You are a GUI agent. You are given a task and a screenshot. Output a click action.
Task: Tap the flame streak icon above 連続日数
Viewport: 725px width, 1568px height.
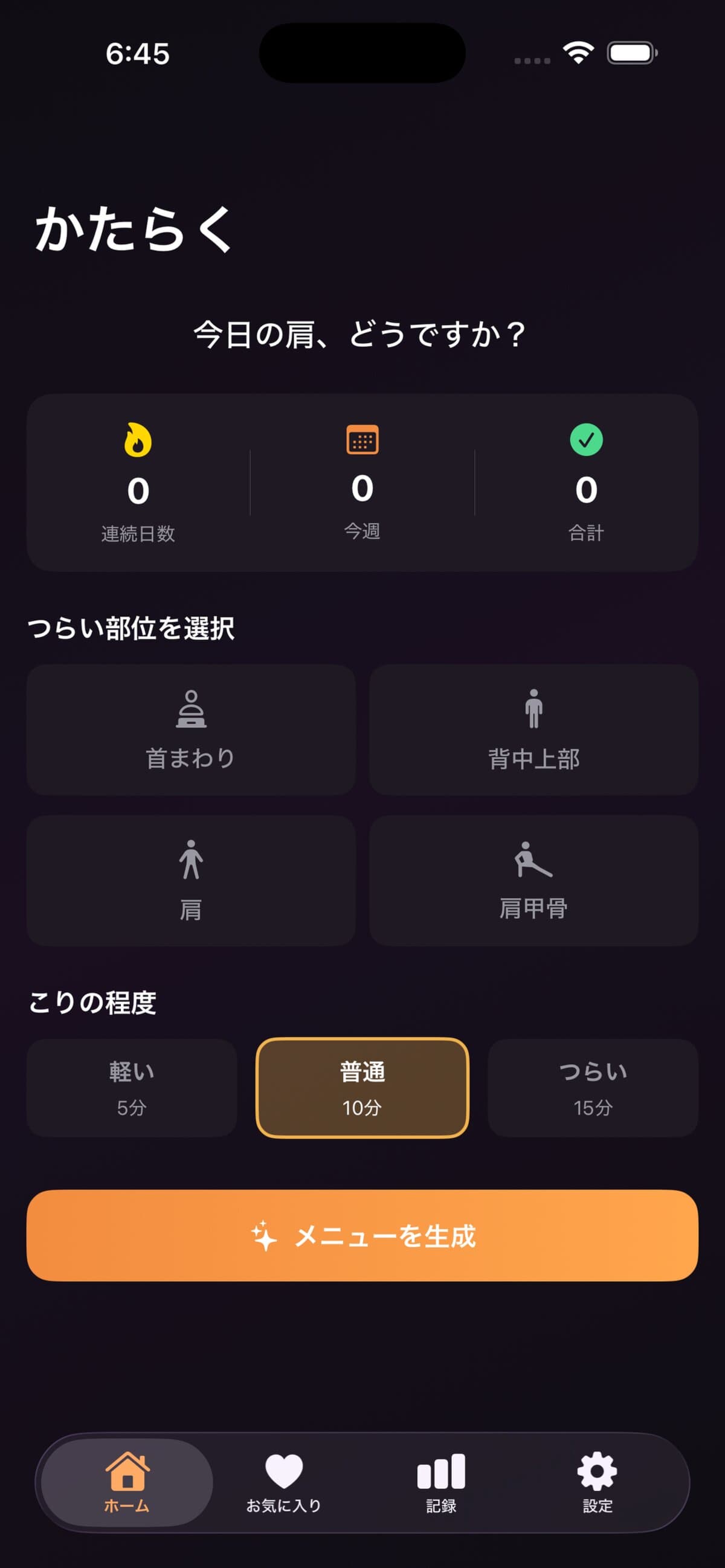tap(138, 440)
